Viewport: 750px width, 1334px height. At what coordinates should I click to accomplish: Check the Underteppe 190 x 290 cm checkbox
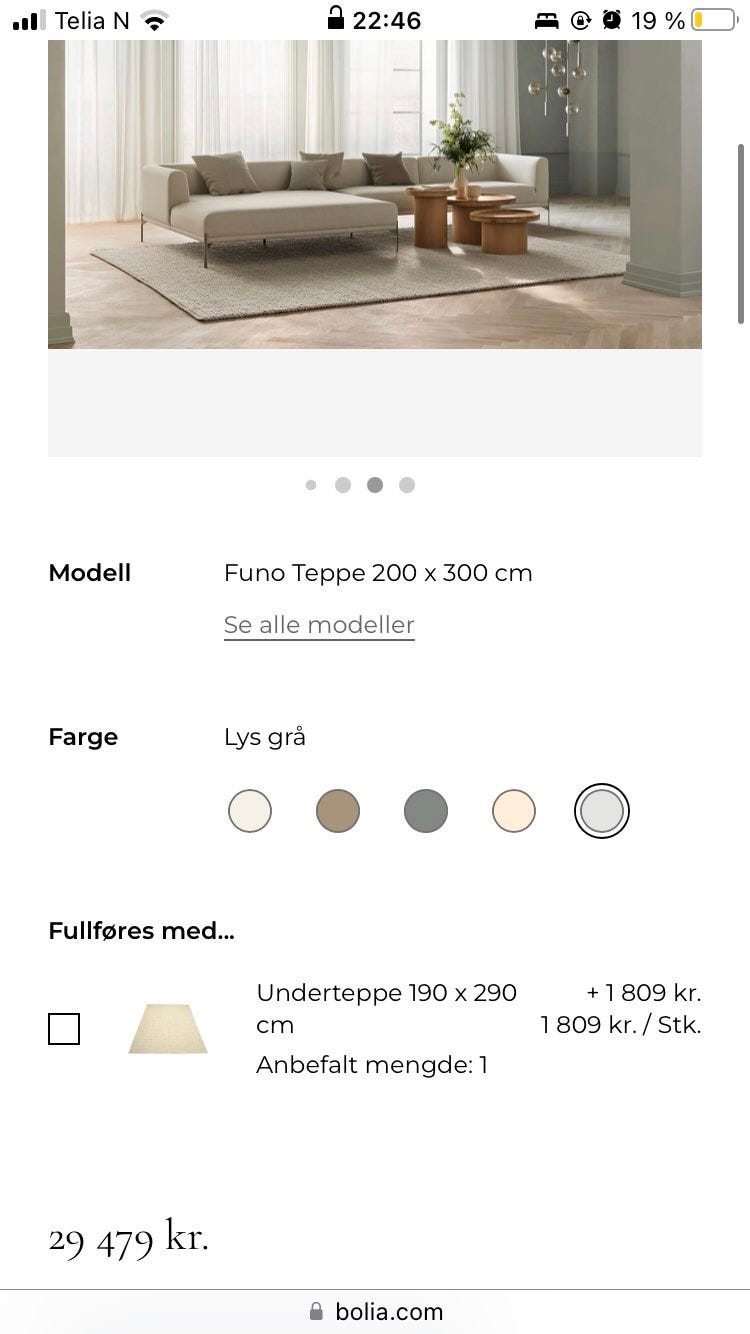pyautogui.click(x=64, y=1028)
